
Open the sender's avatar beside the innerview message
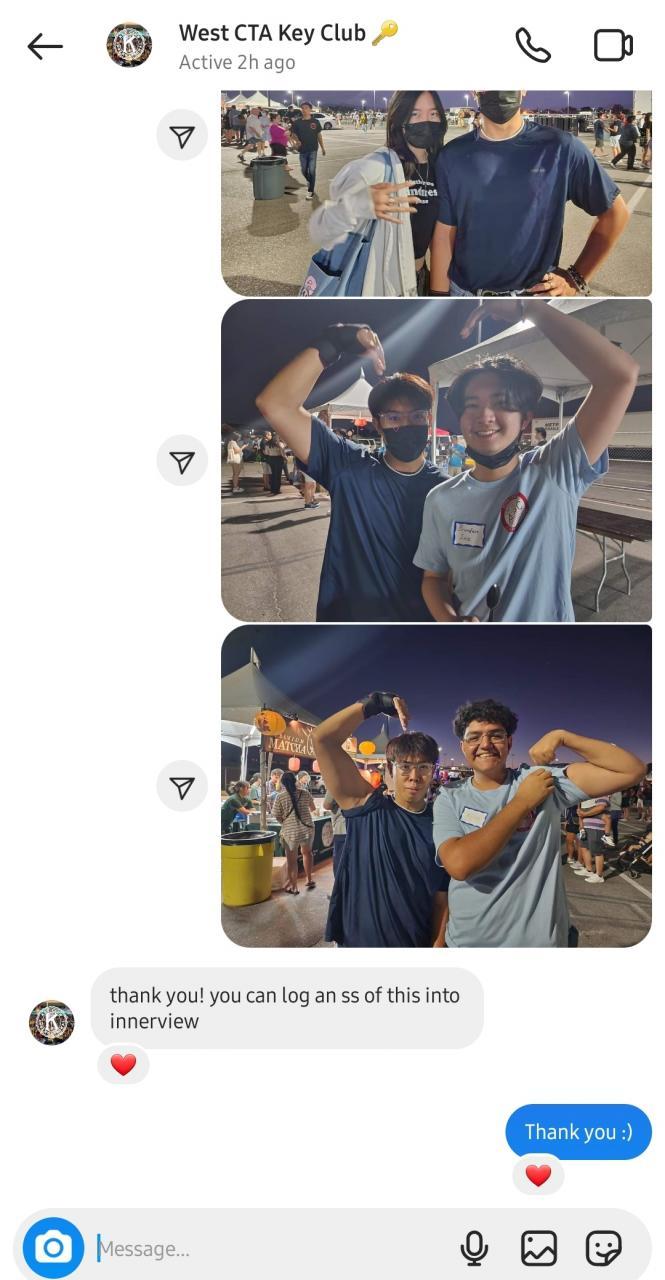pyautogui.click(x=52, y=1022)
